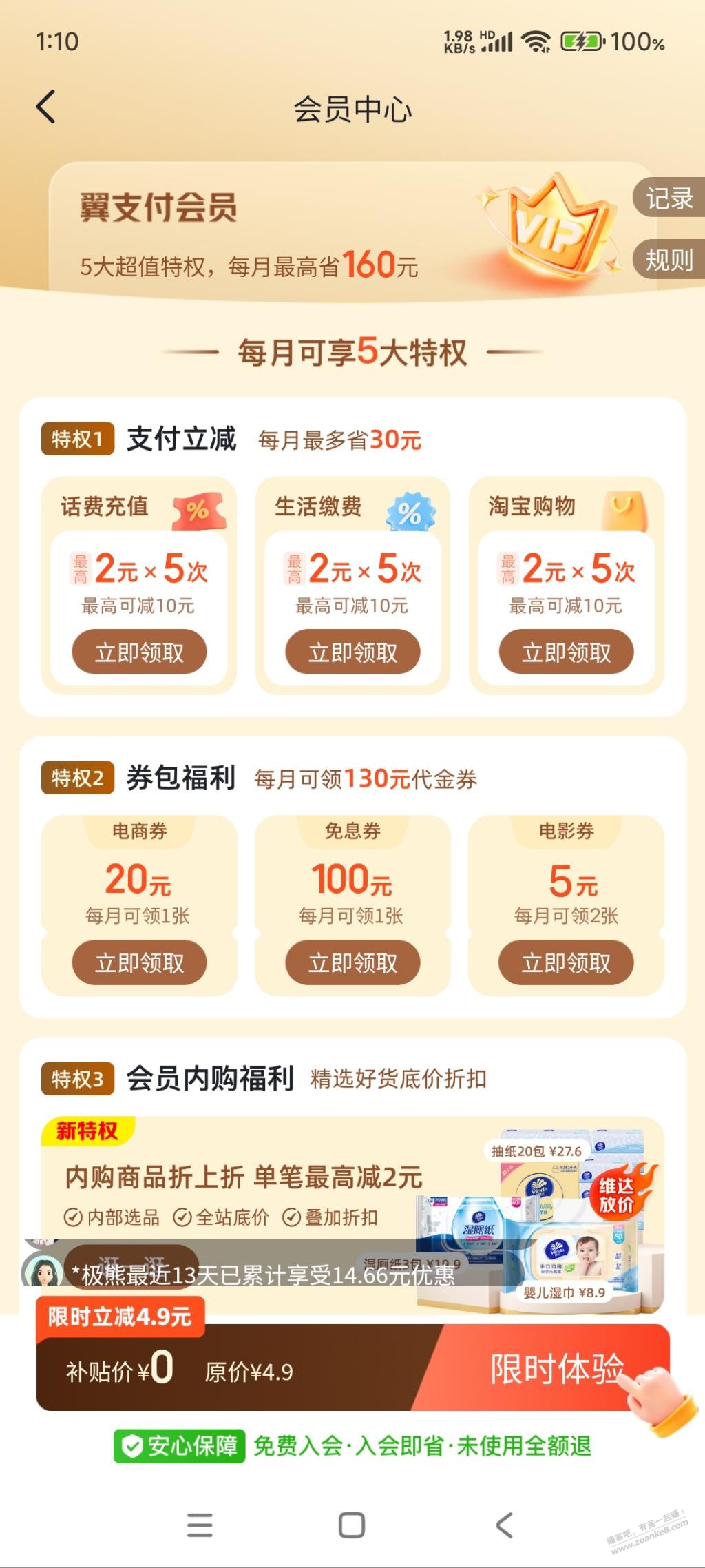This screenshot has height=1568, width=705.
Task: Claim the 话费充值 discount with 立即领取
Action: tap(139, 652)
